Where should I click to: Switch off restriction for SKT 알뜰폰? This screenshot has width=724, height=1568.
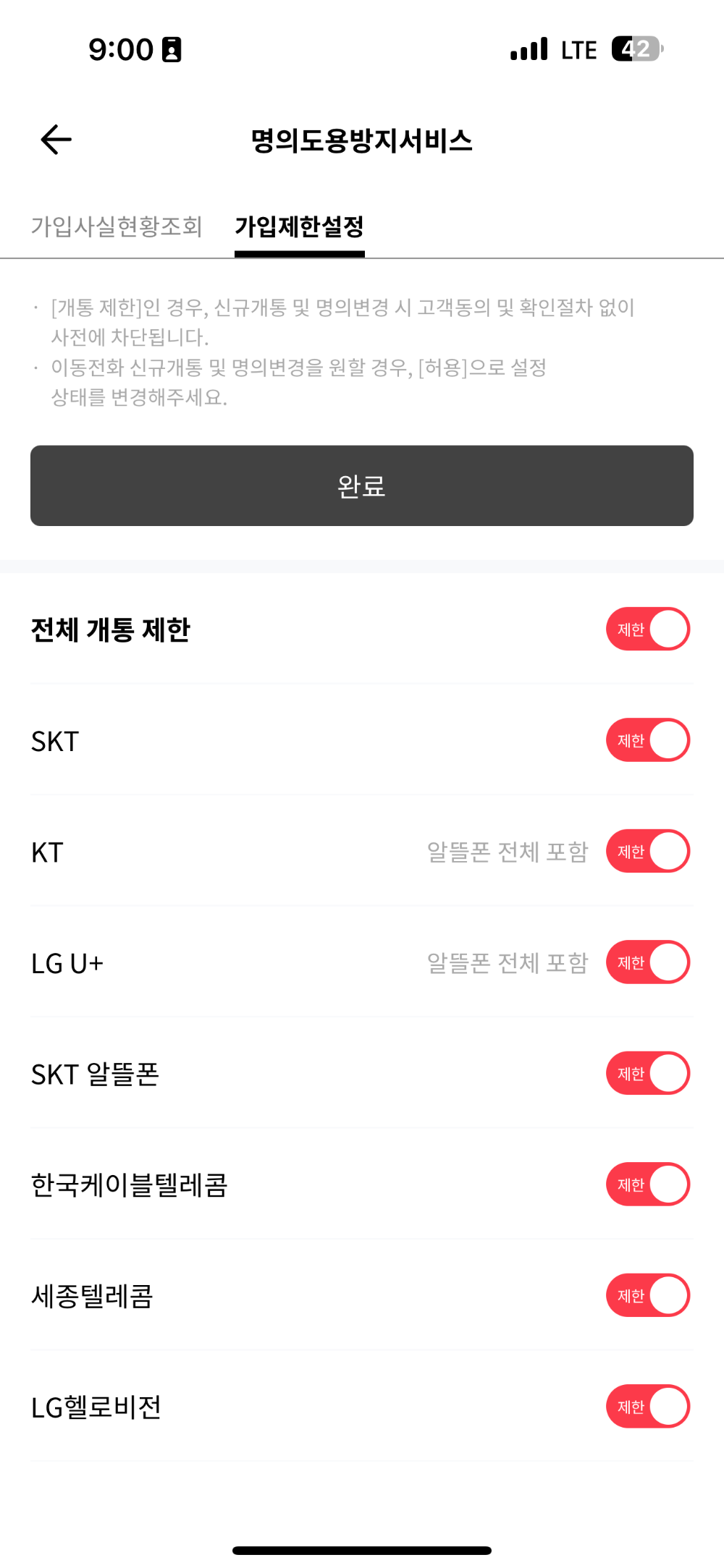(647, 1074)
